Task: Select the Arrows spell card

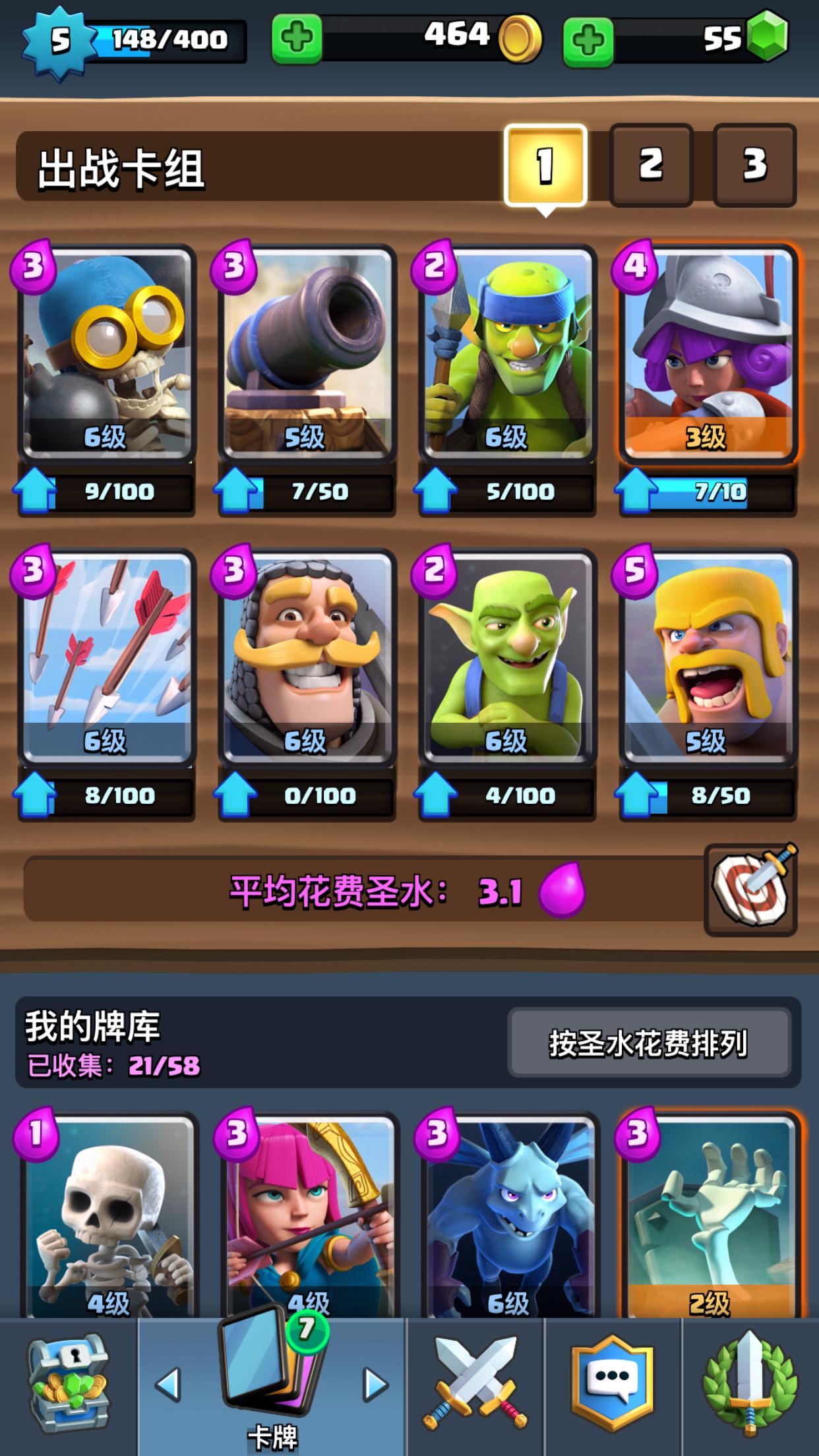Action: (106, 657)
